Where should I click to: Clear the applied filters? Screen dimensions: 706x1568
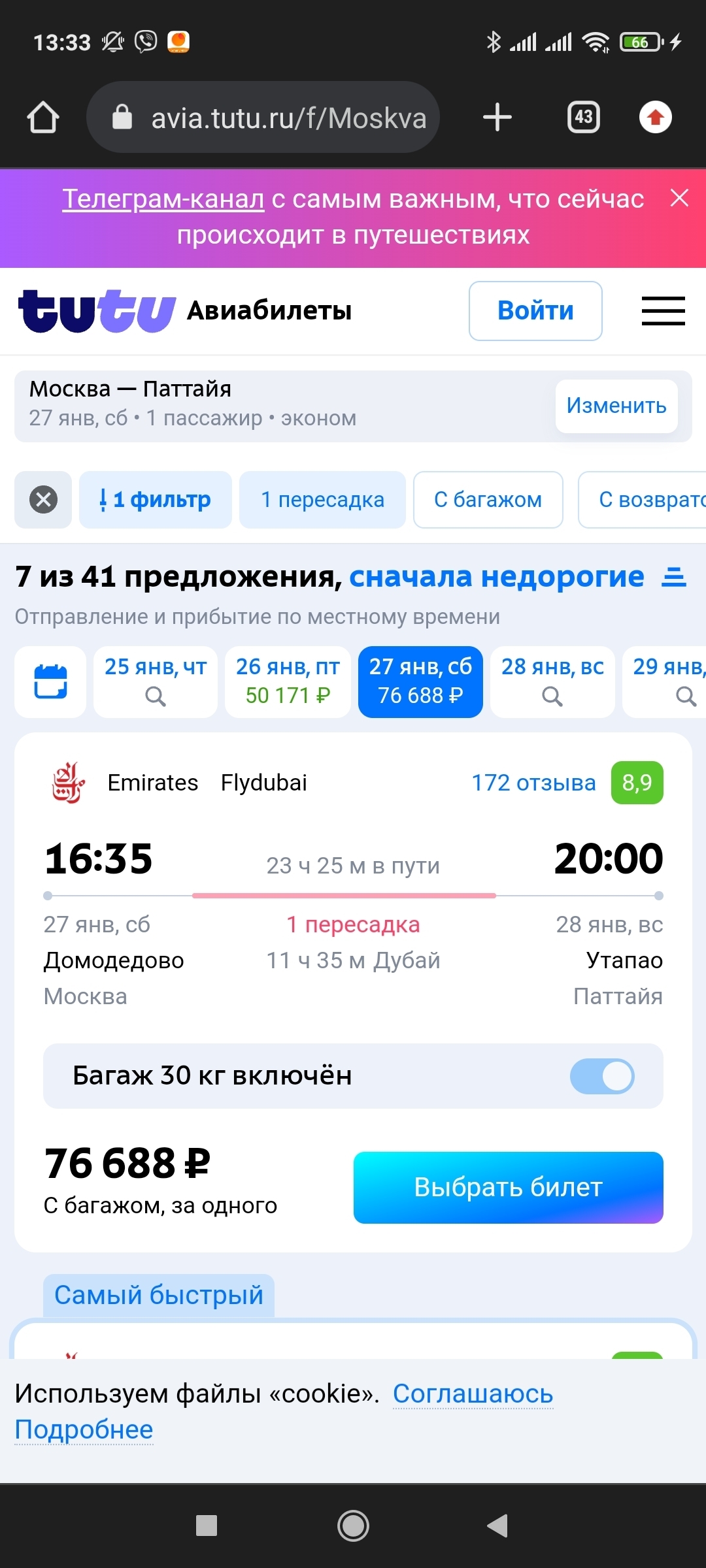(x=43, y=500)
